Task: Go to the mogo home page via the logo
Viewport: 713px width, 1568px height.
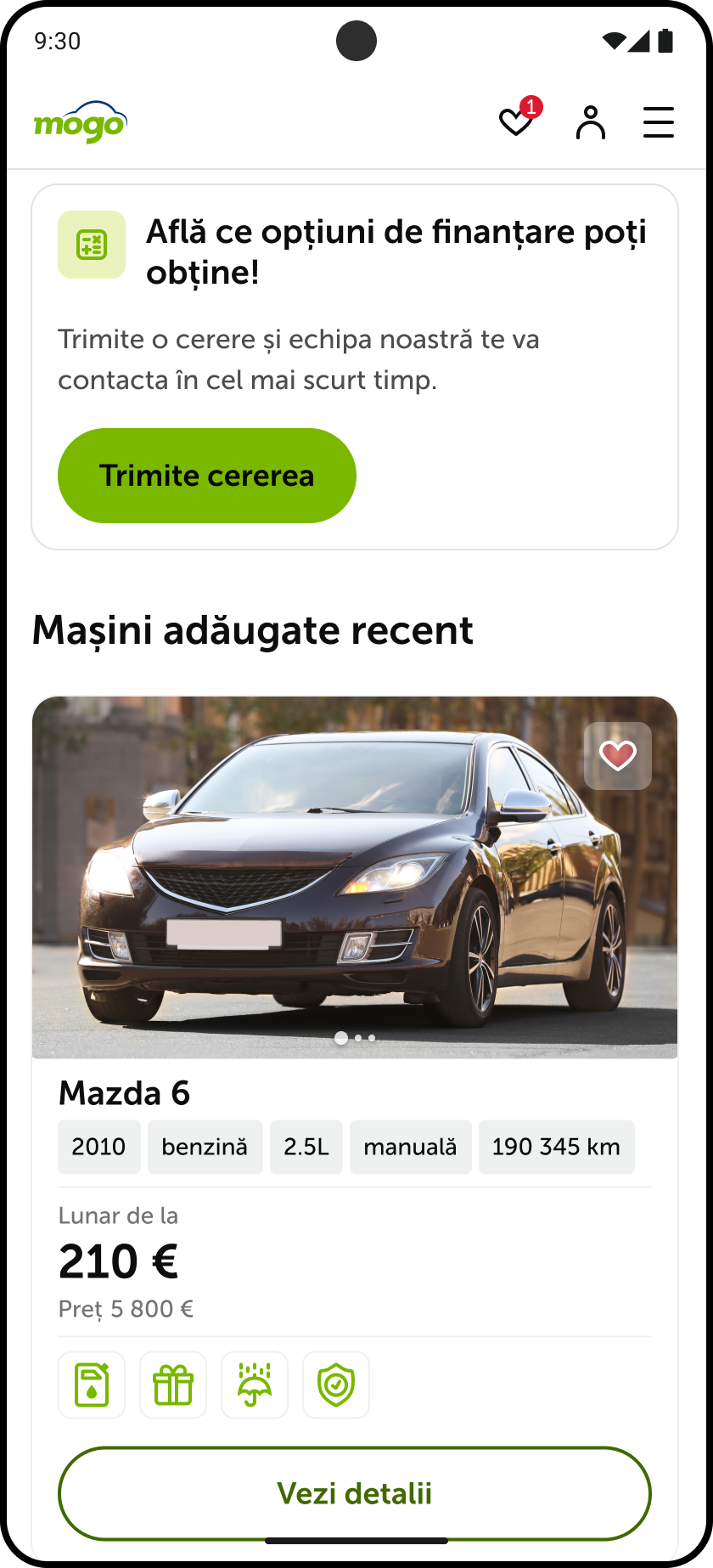Action: (81, 123)
